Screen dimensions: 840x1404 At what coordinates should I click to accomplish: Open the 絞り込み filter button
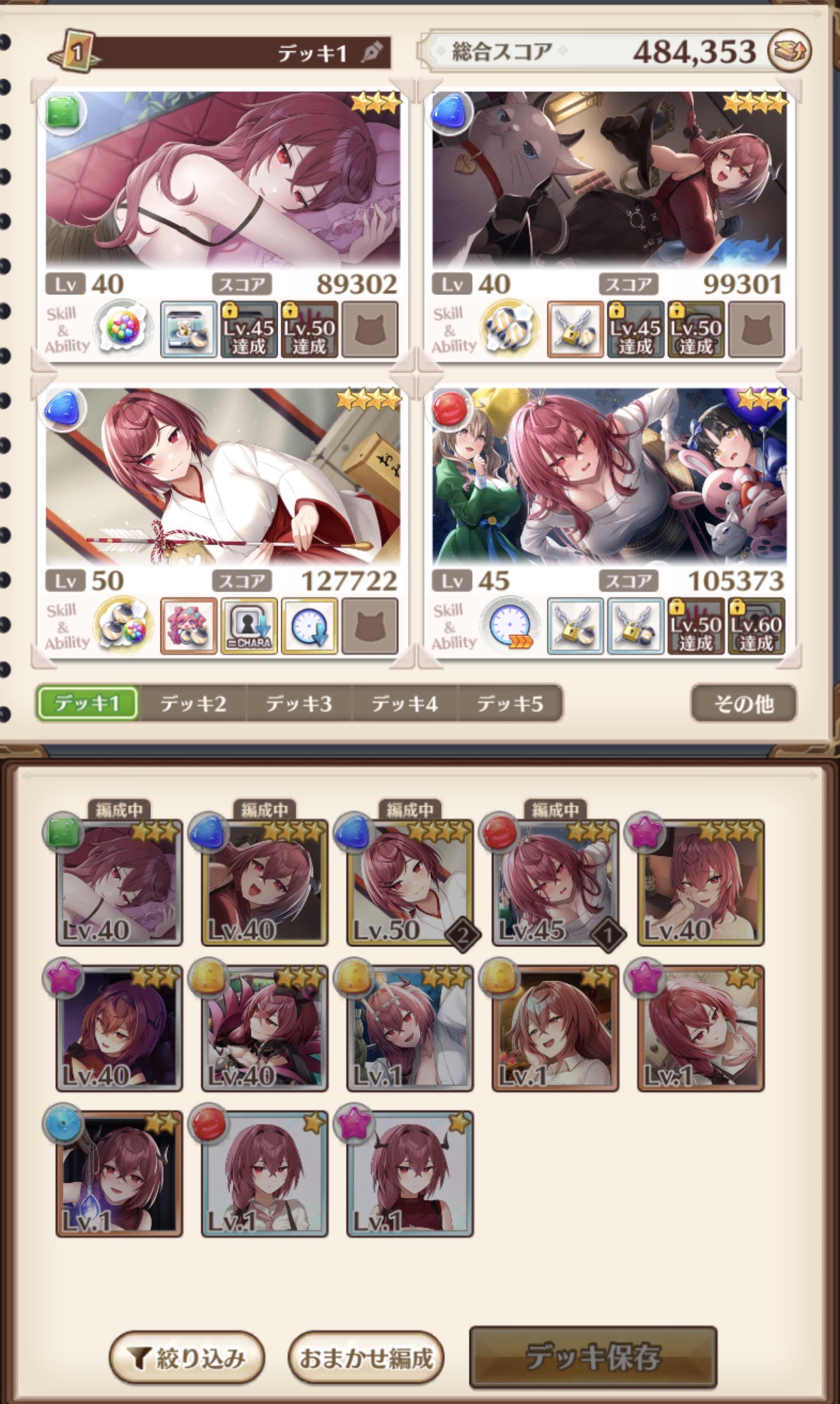click(187, 1358)
